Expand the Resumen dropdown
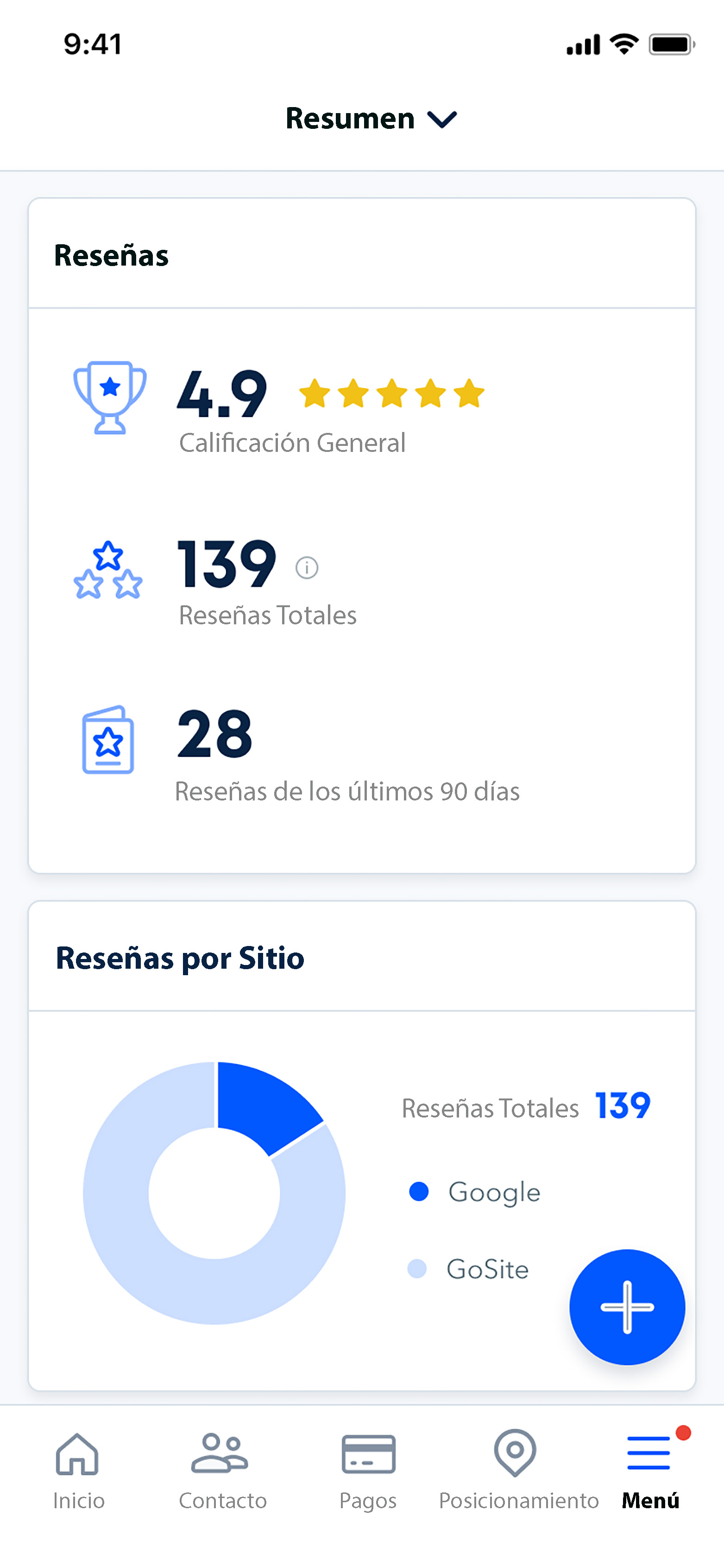This screenshot has width=724, height=1568. [x=371, y=119]
